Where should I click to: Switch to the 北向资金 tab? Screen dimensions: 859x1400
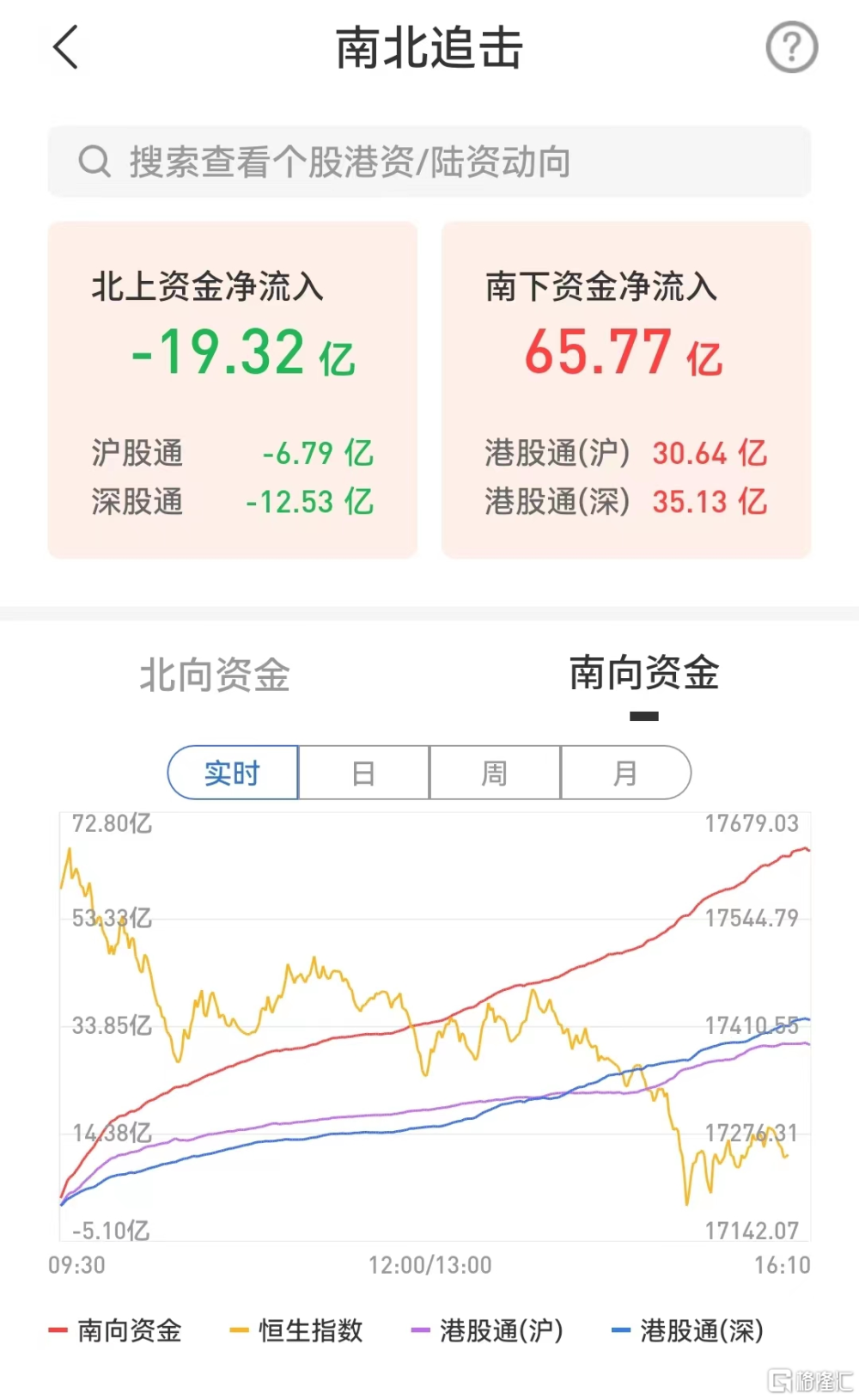click(215, 675)
